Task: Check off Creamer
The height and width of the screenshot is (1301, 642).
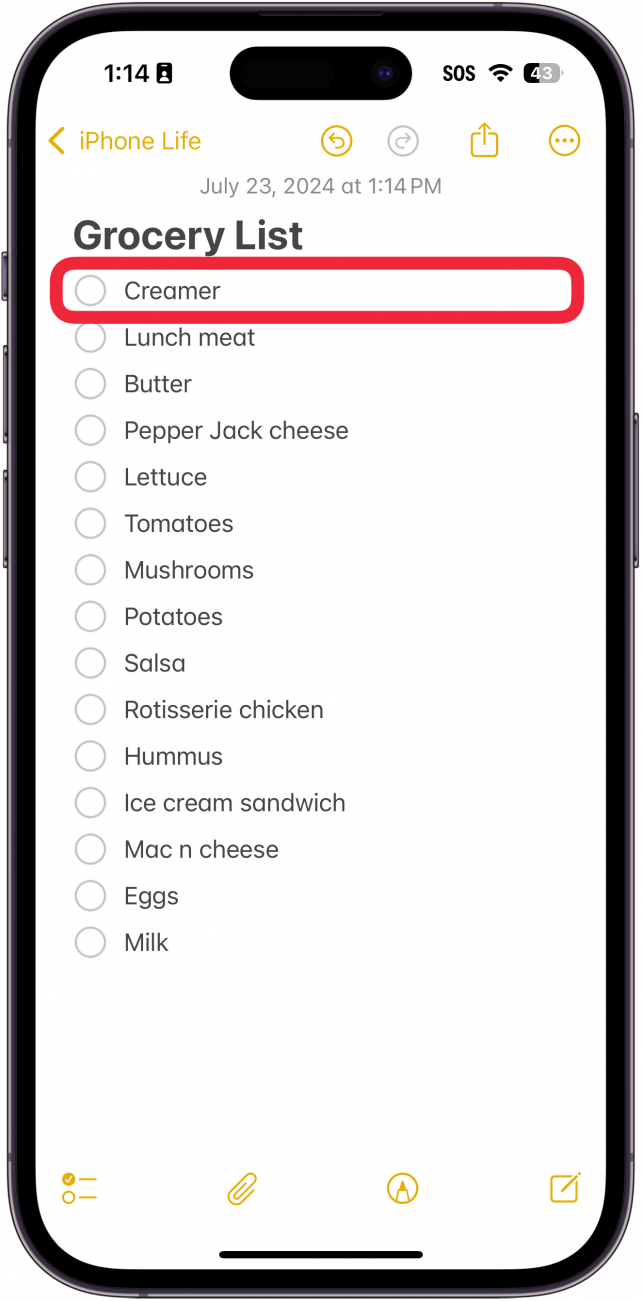Action: (x=90, y=291)
